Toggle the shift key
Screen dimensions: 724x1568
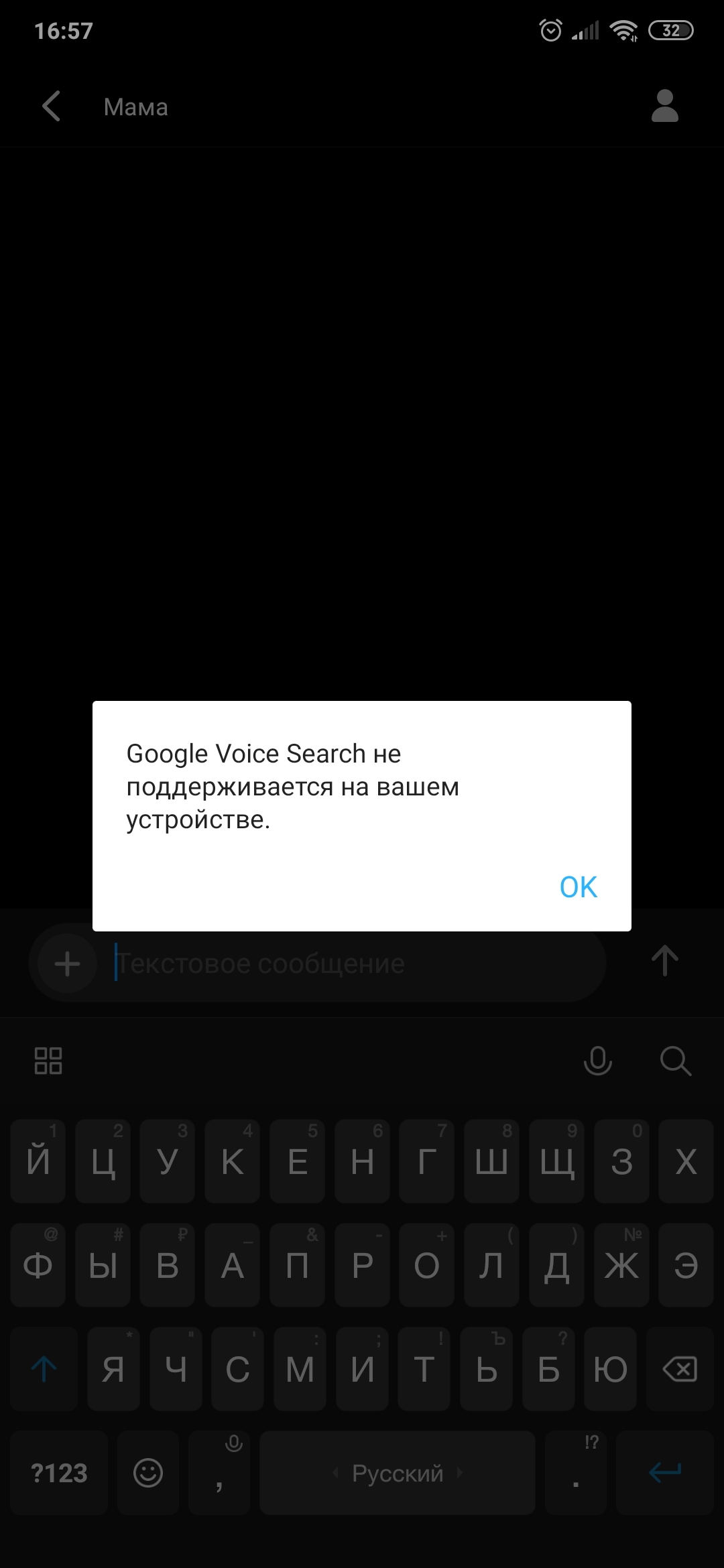click(44, 1369)
